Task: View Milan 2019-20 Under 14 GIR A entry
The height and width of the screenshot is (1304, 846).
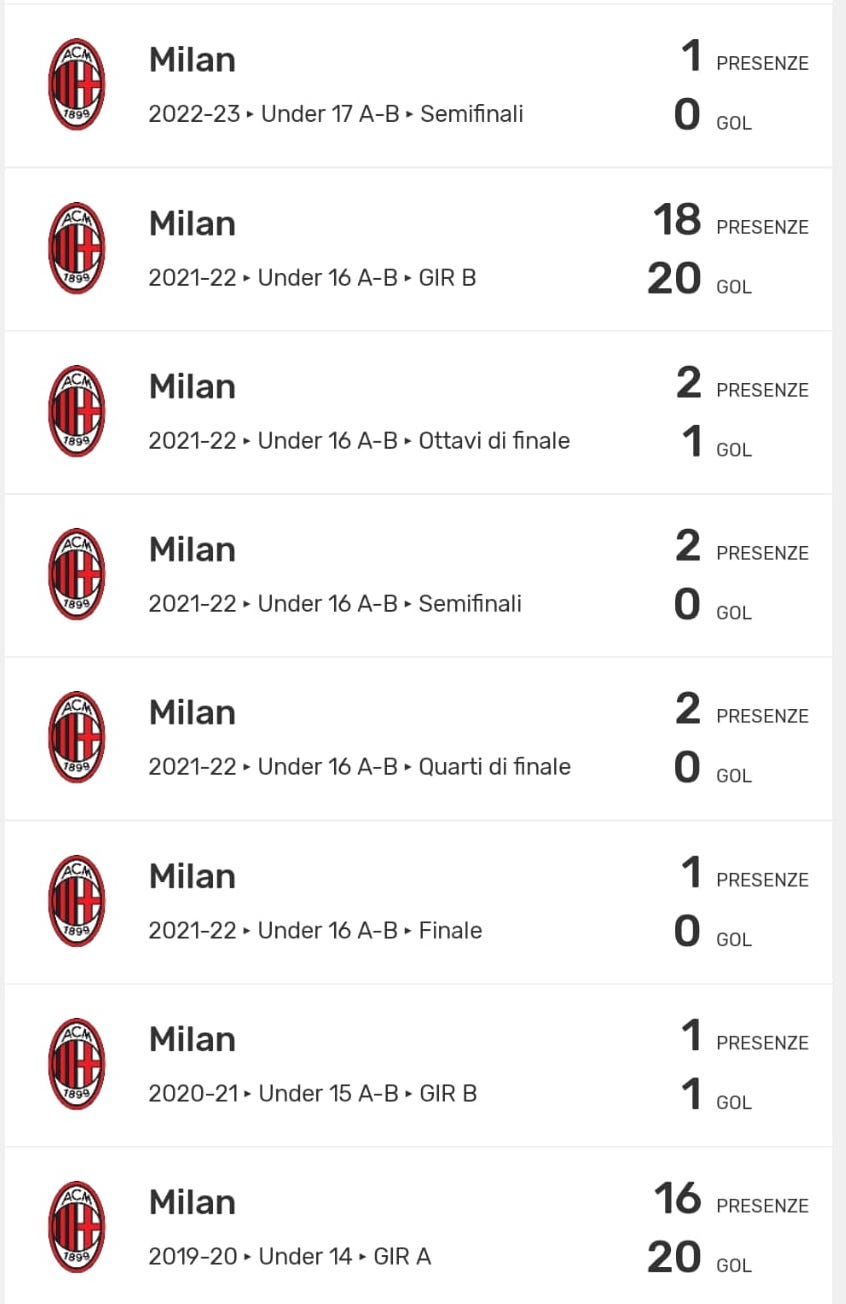Action: (x=418, y=1228)
